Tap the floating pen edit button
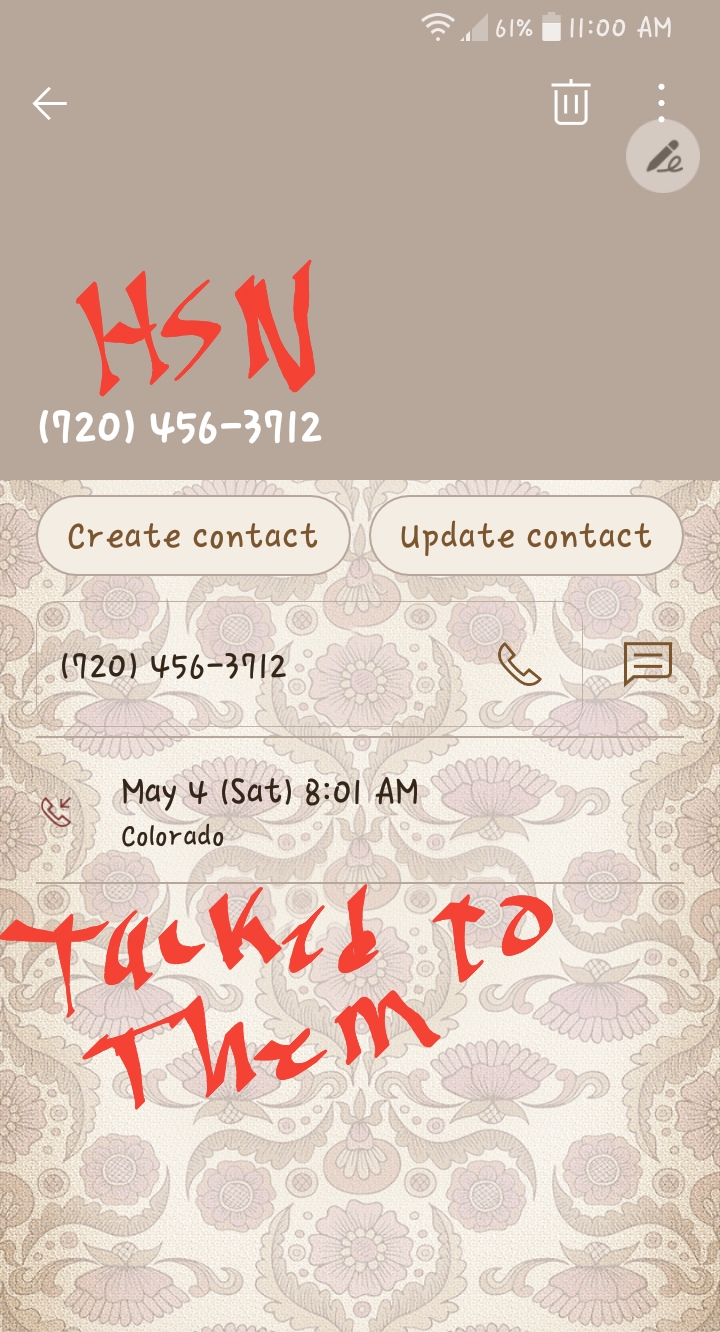 [x=662, y=156]
